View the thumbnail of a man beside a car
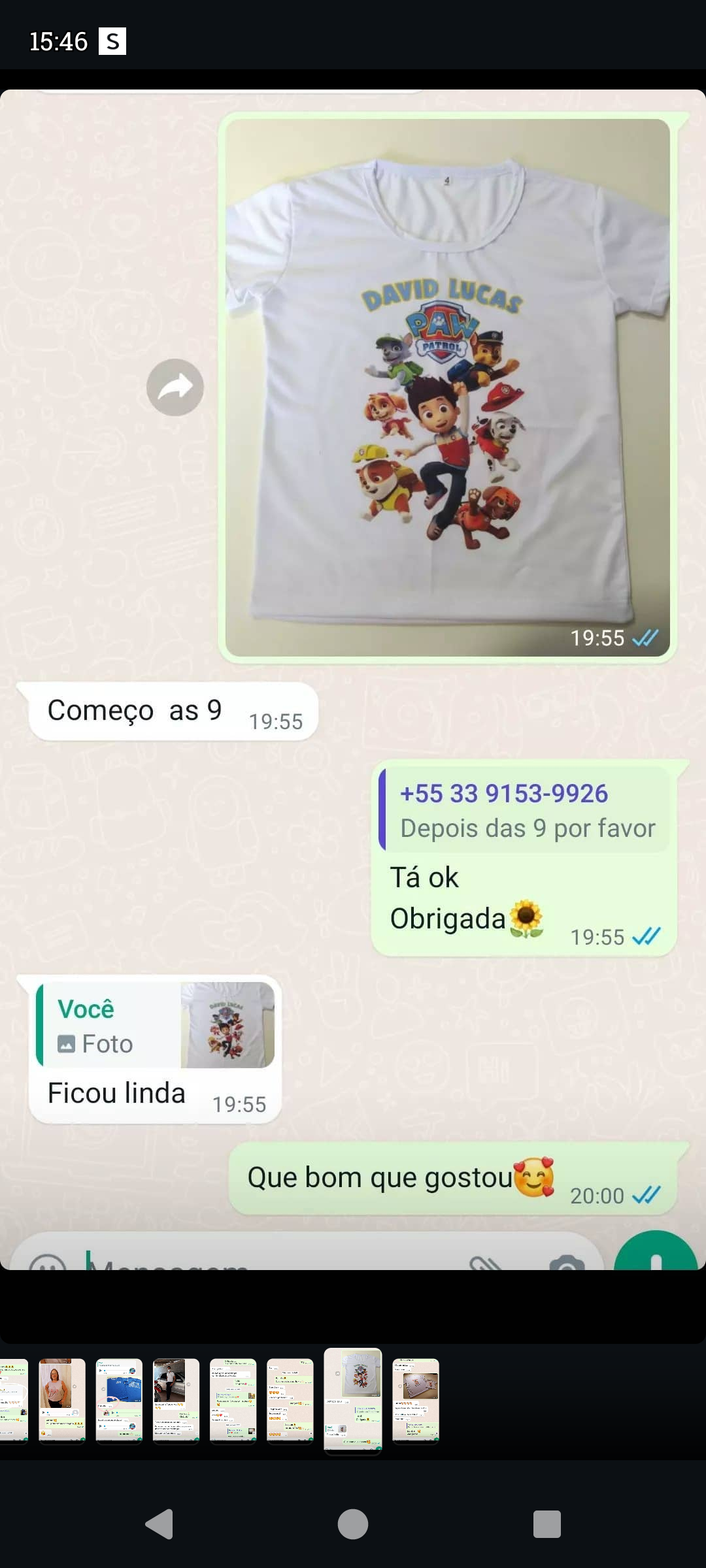This screenshot has width=706, height=1568. pyautogui.click(x=176, y=1399)
